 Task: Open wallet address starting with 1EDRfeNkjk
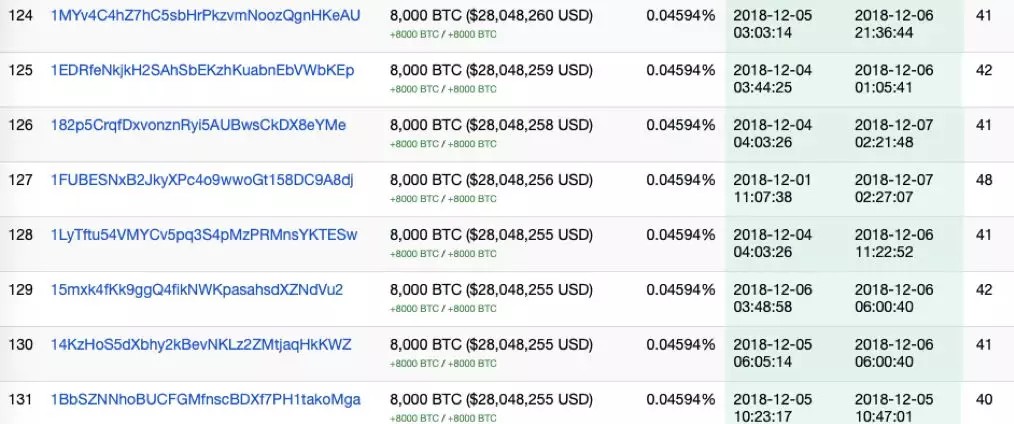[202, 70]
